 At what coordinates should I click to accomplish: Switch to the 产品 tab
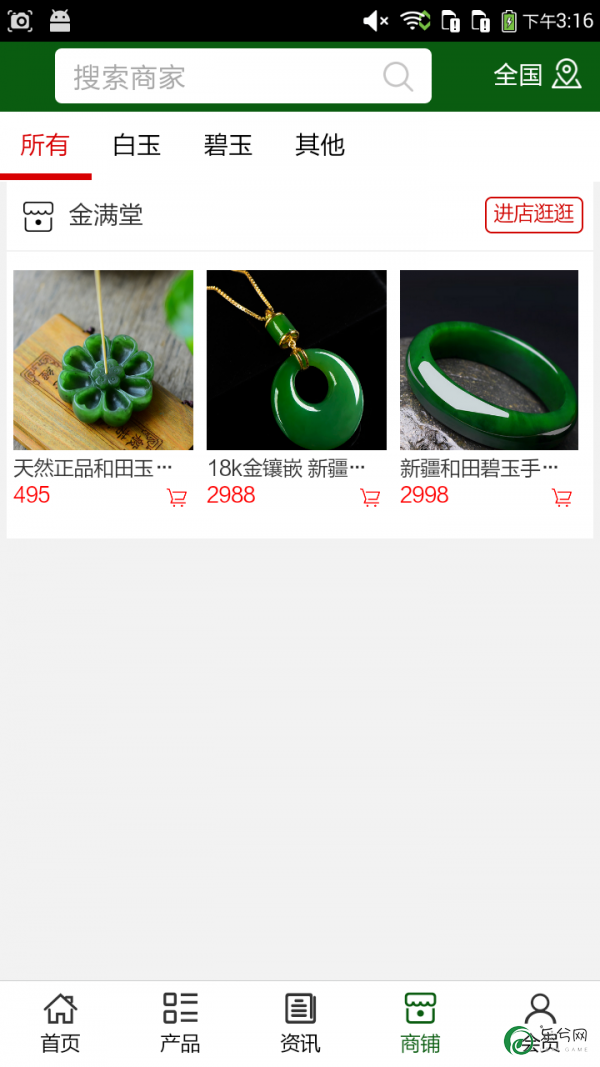[180, 1023]
